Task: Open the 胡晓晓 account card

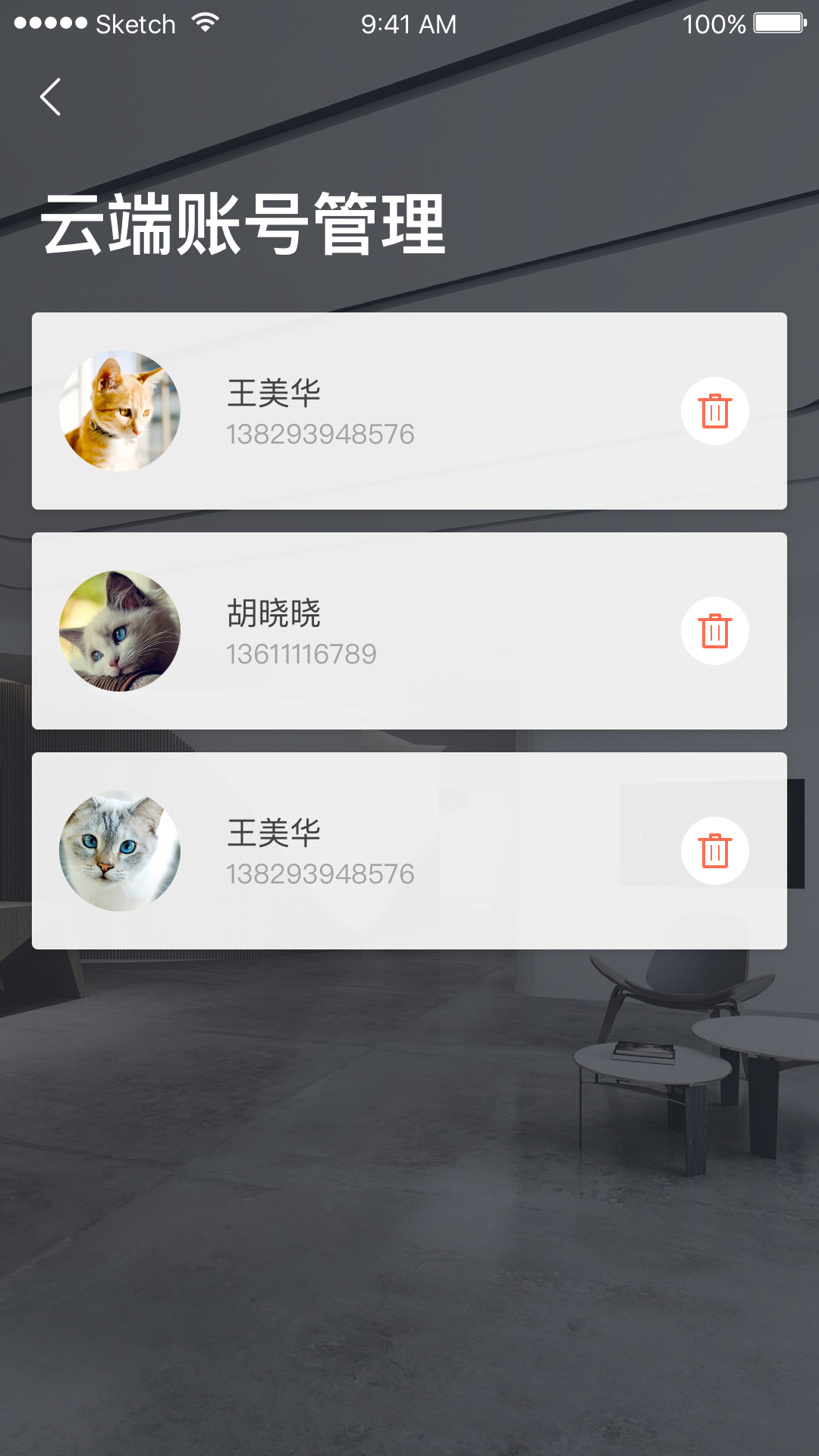Action: (x=409, y=631)
